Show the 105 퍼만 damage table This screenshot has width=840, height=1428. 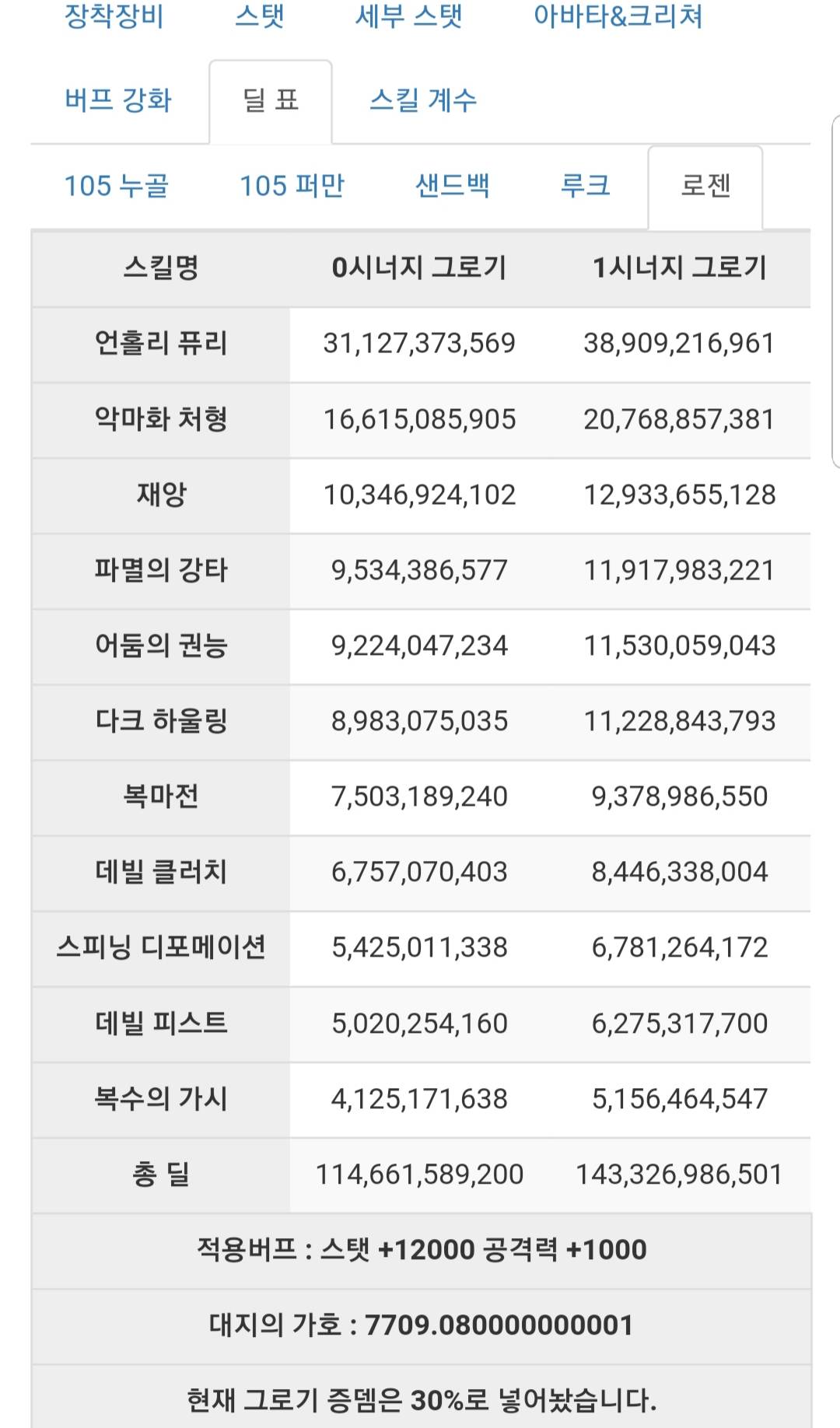292,186
